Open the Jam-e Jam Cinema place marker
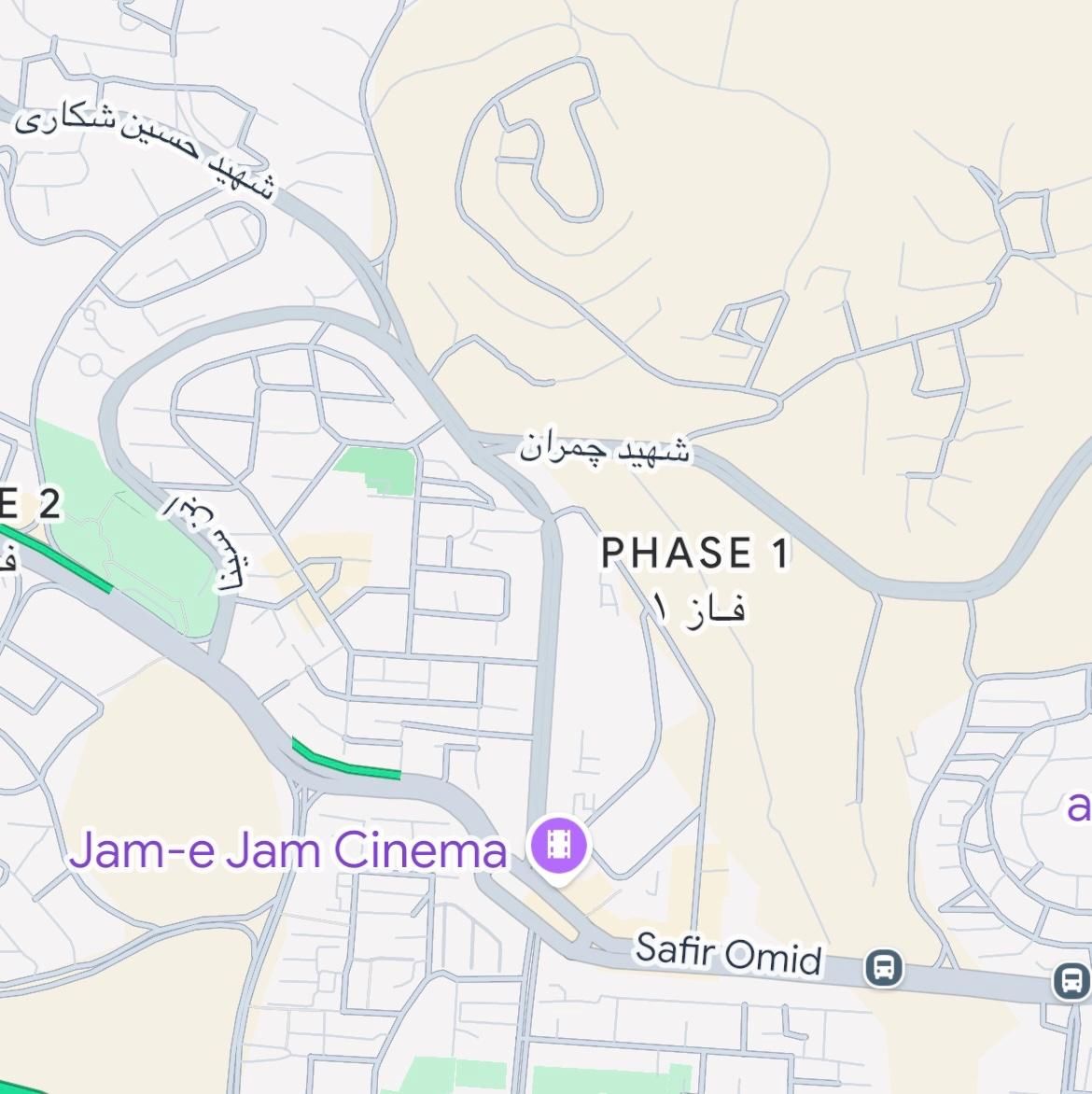The width and height of the screenshot is (1092, 1094). coord(559,847)
